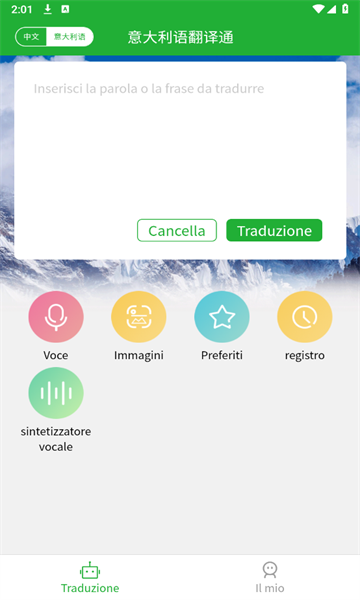Clear text with the Cancella button
Image resolution: width=360 pixels, height=600 pixels.
(x=177, y=230)
